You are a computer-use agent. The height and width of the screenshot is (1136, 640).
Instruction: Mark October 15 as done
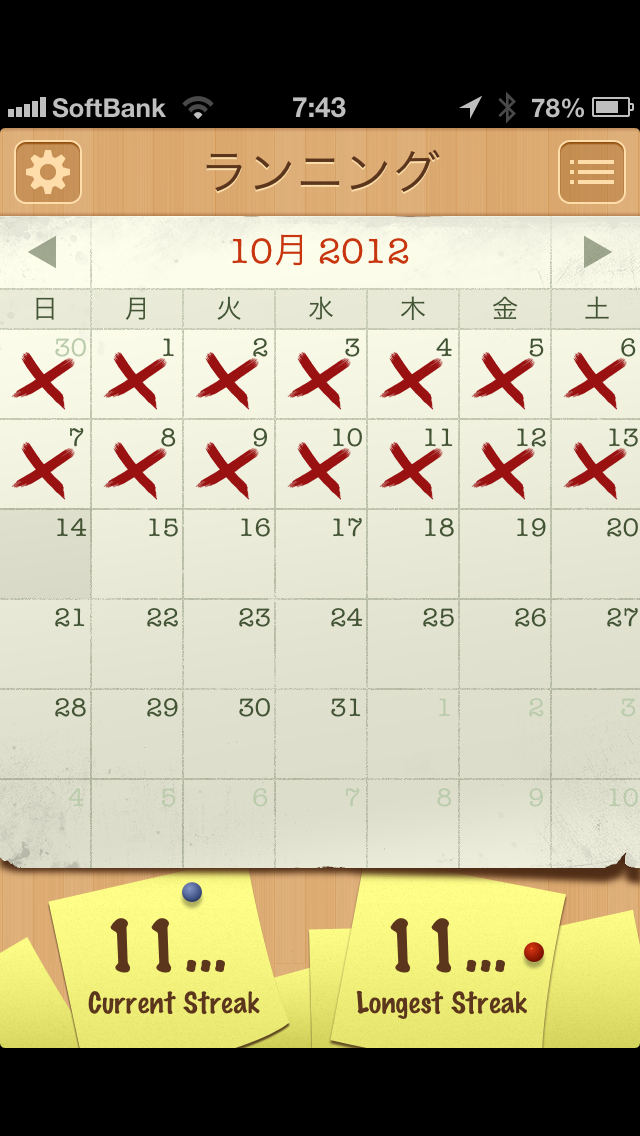click(137, 553)
